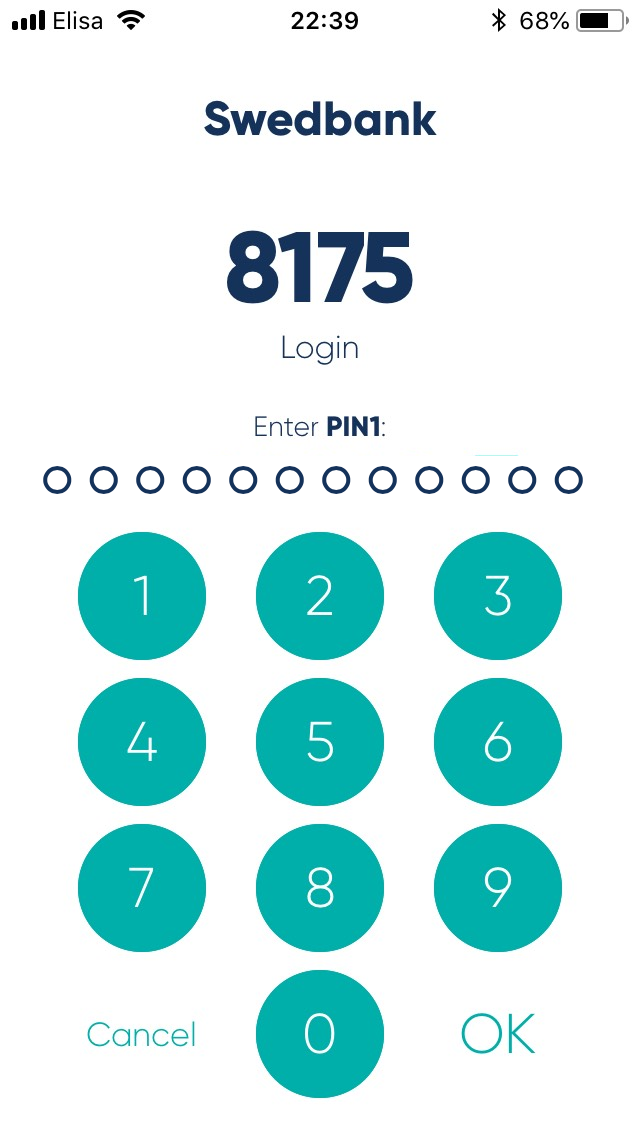Tap the number 7 button

[142, 888]
